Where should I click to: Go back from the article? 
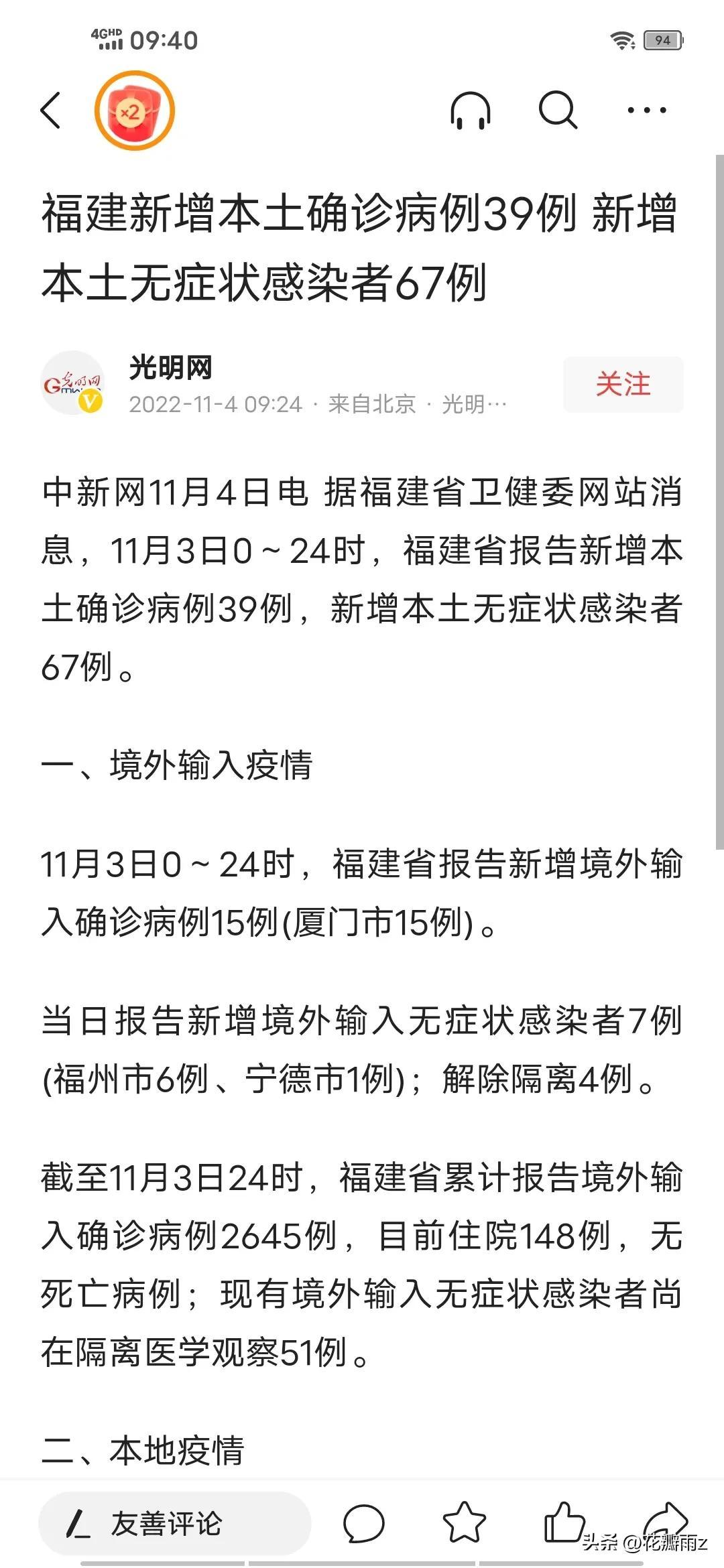click(52, 111)
